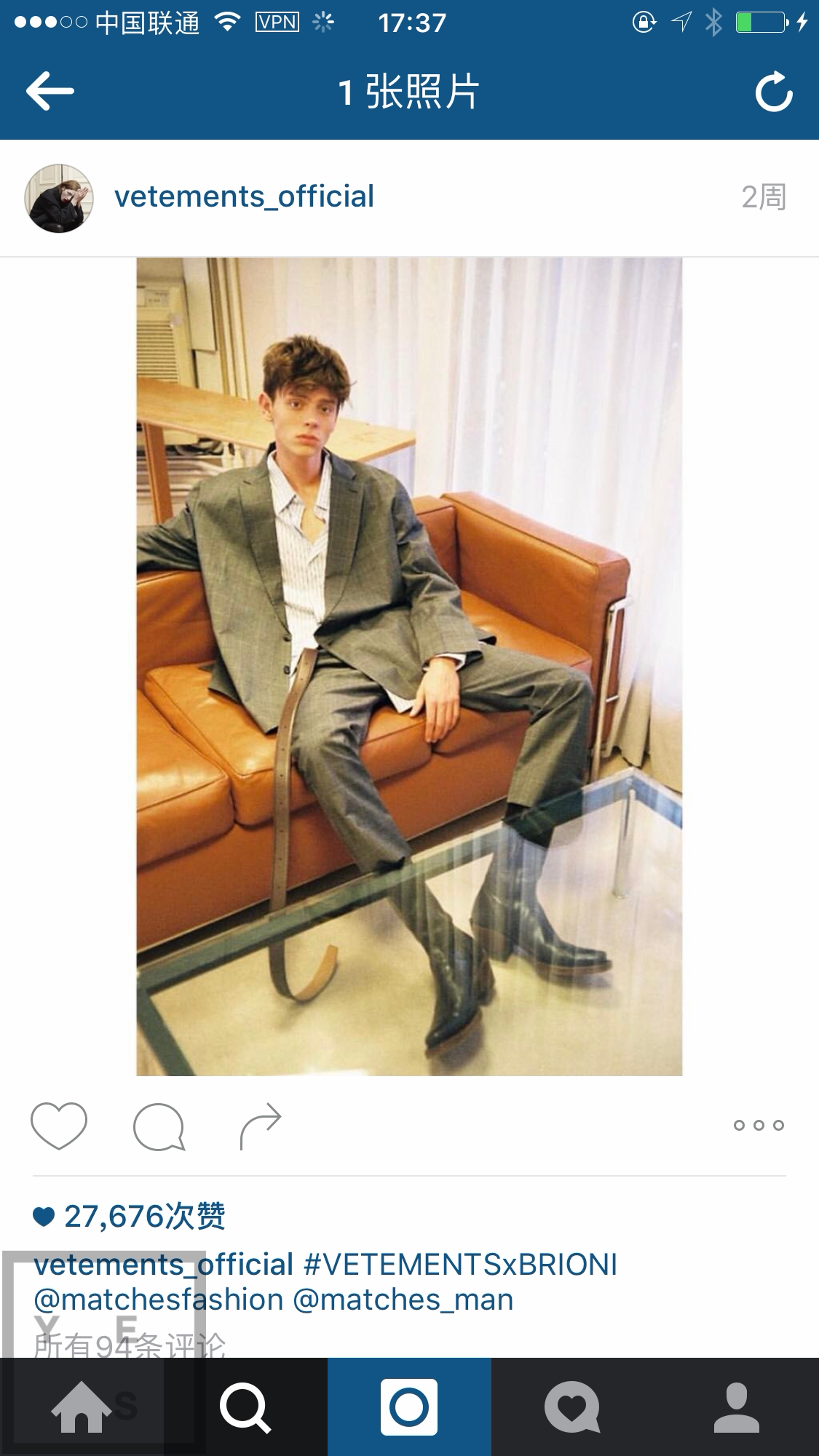The width and height of the screenshot is (819, 1456).
Task: Open the comment bubble icon
Action: (x=159, y=1127)
